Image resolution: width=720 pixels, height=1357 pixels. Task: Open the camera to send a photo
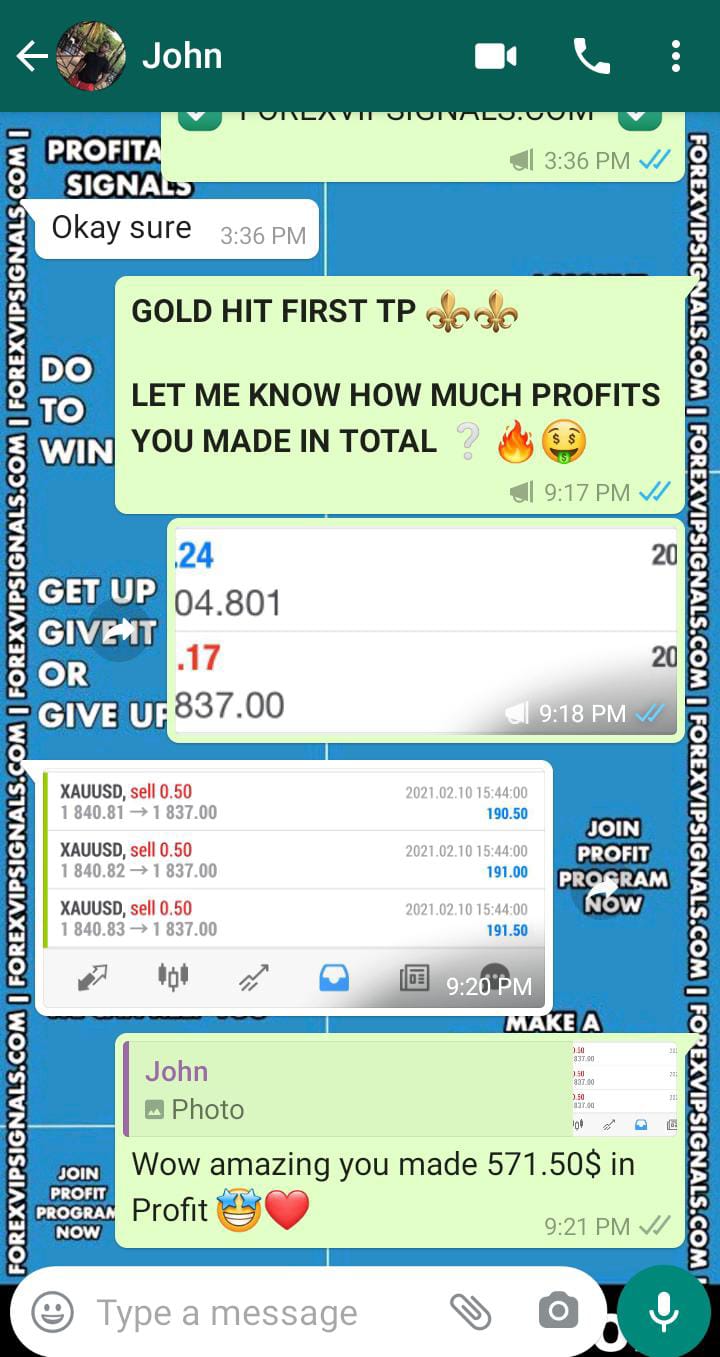pos(557,1311)
